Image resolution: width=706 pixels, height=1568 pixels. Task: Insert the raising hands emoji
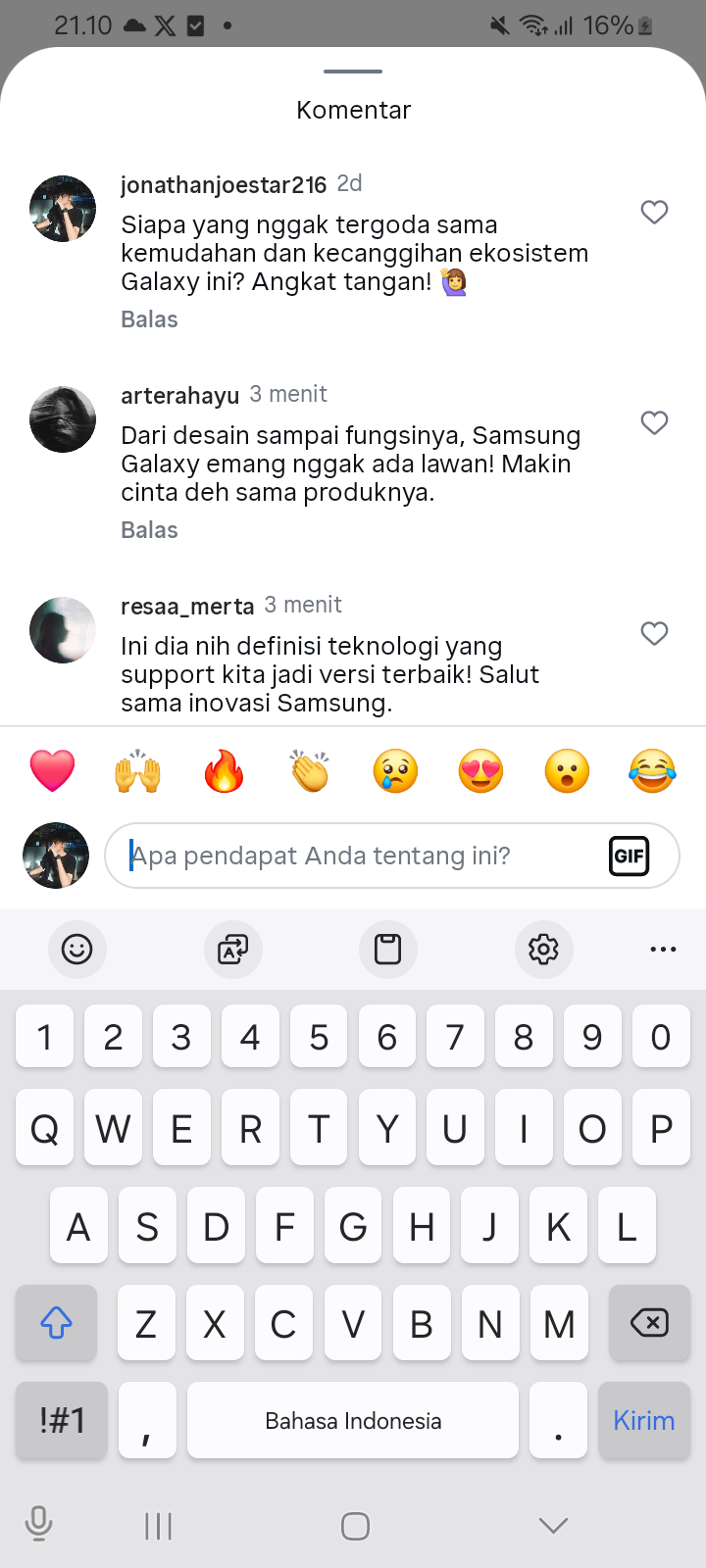(x=138, y=770)
